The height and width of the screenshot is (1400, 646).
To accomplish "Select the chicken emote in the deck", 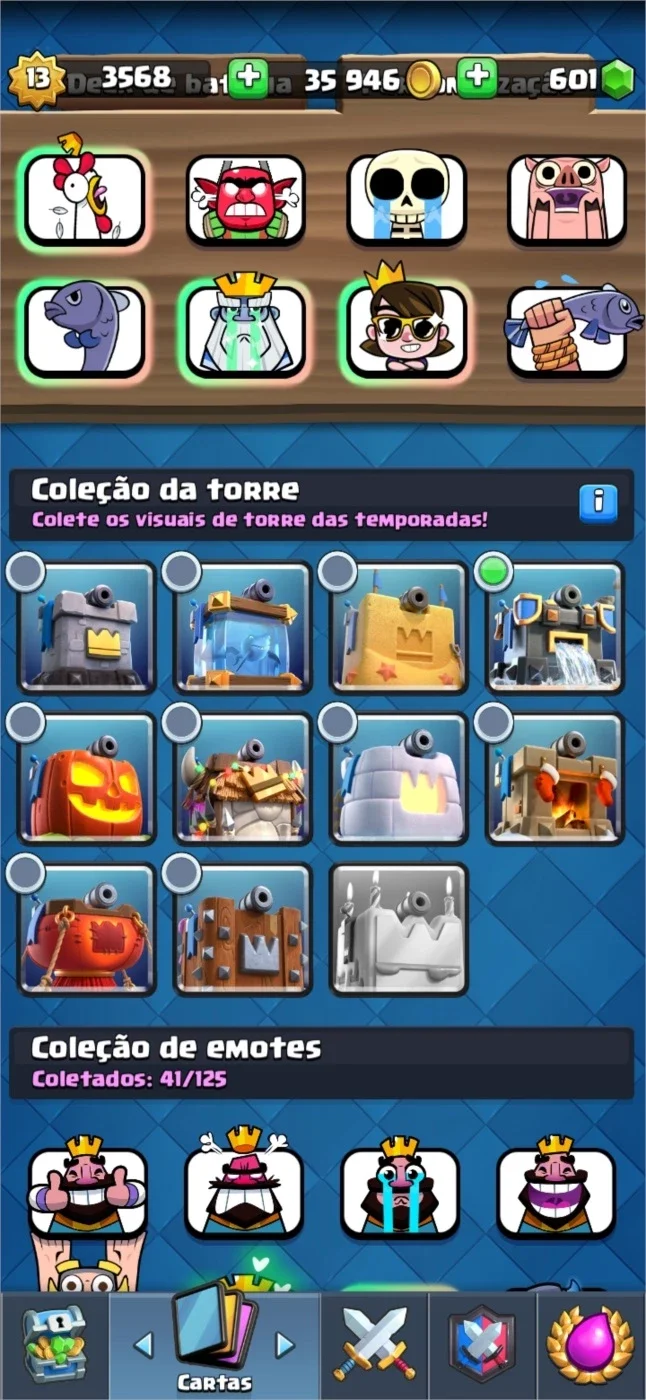I will click(85, 198).
